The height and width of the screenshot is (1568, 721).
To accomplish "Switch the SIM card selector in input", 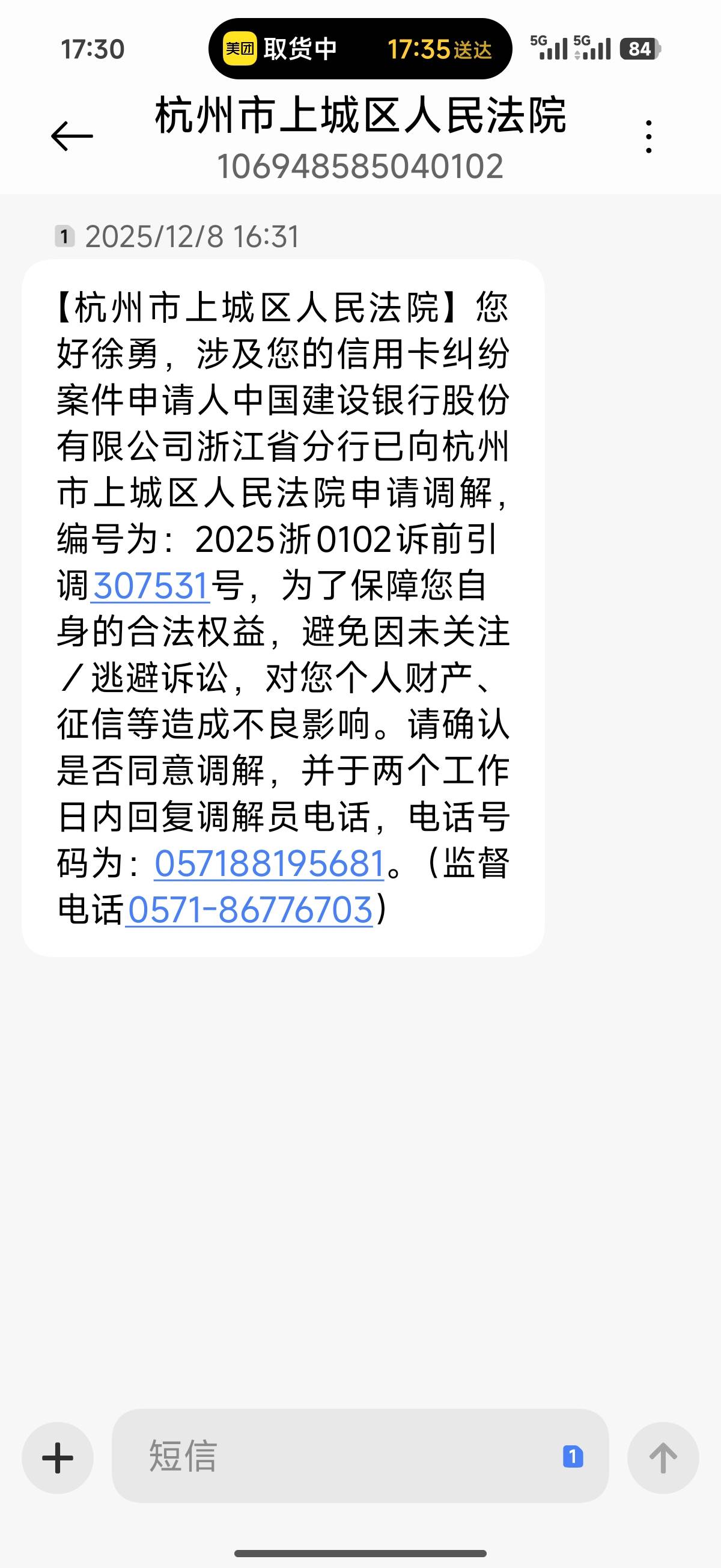I will pos(573,1457).
